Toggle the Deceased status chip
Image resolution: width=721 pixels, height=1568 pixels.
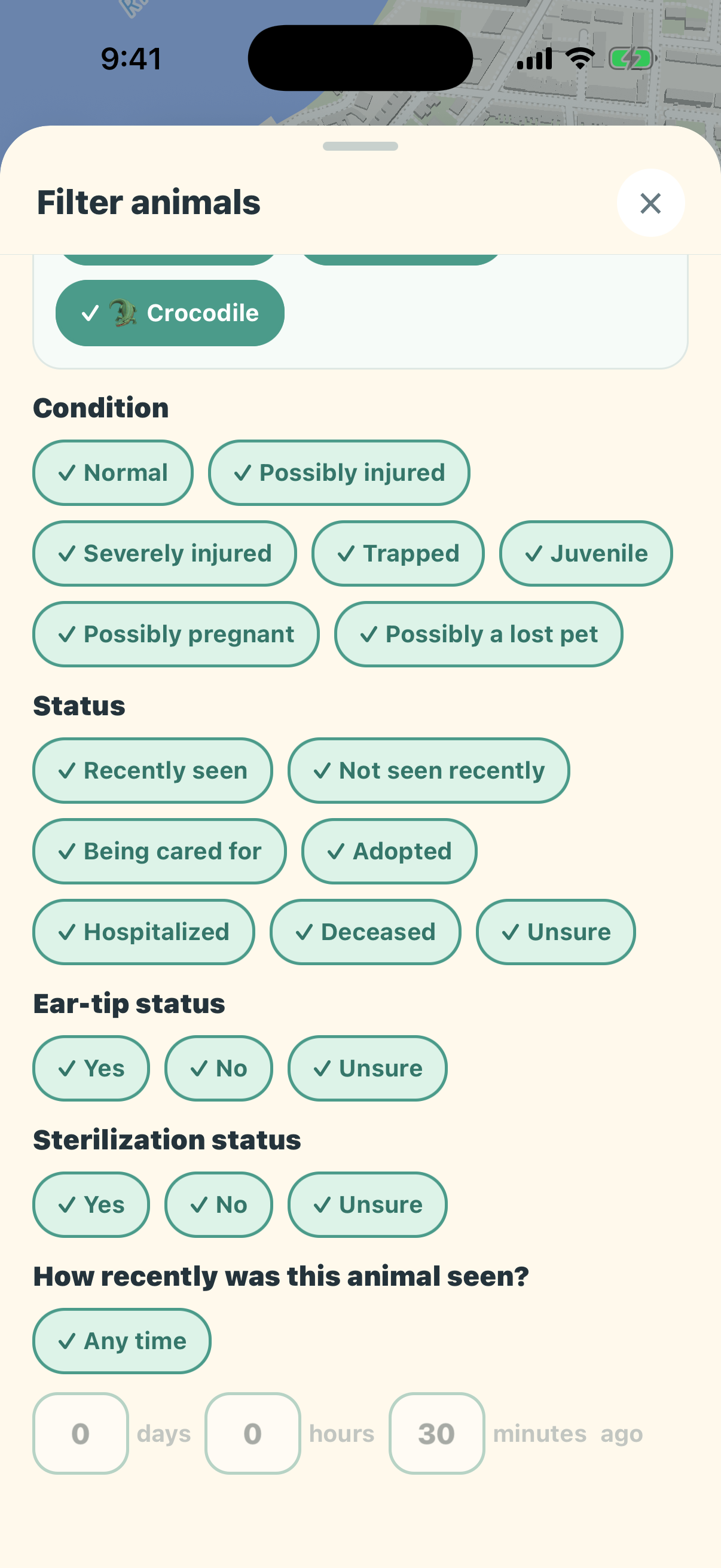click(x=365, y=932)
